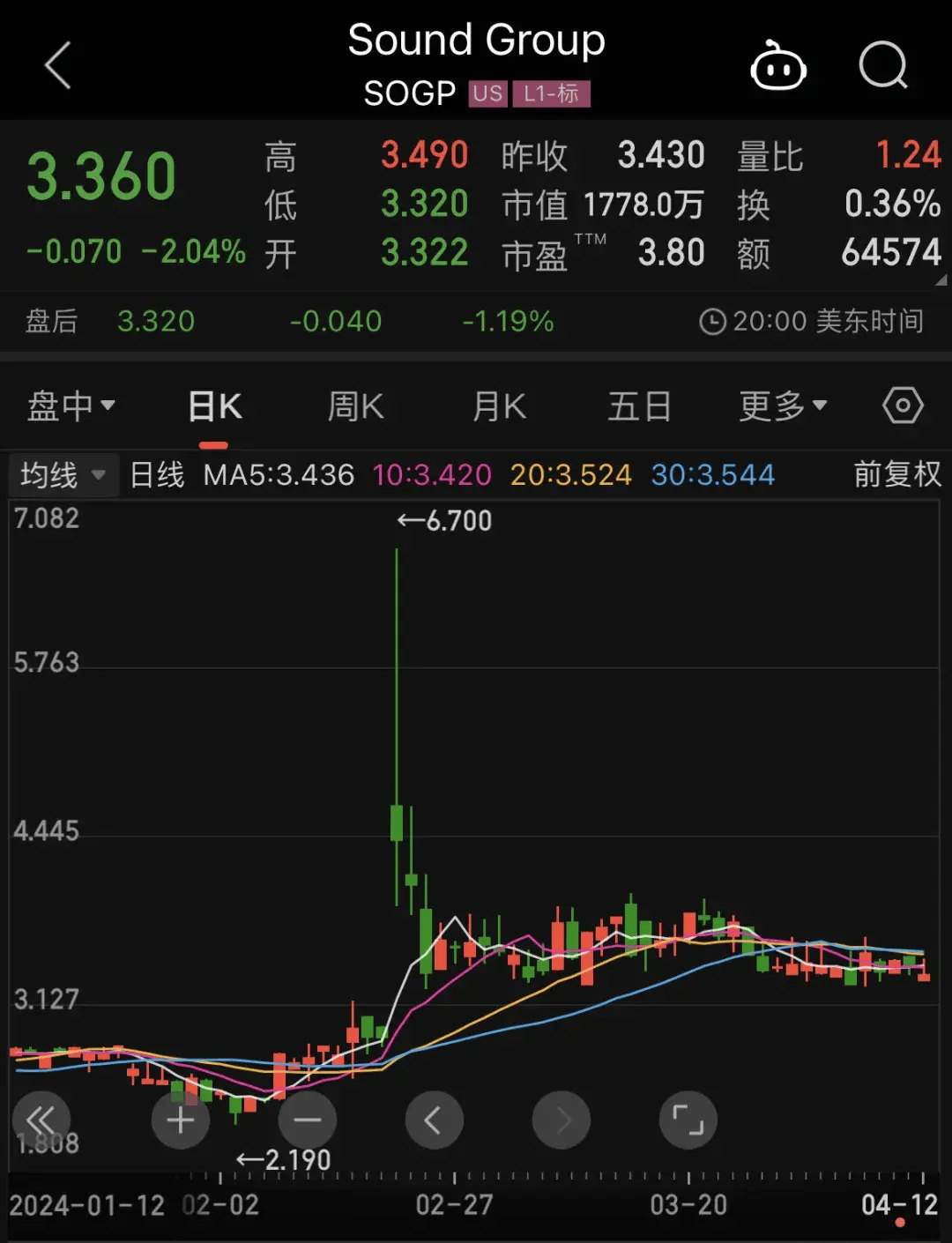Enter fullscreen chart mode
The width and height of the screenshot is (952, 1243).
coord(688,1120)
